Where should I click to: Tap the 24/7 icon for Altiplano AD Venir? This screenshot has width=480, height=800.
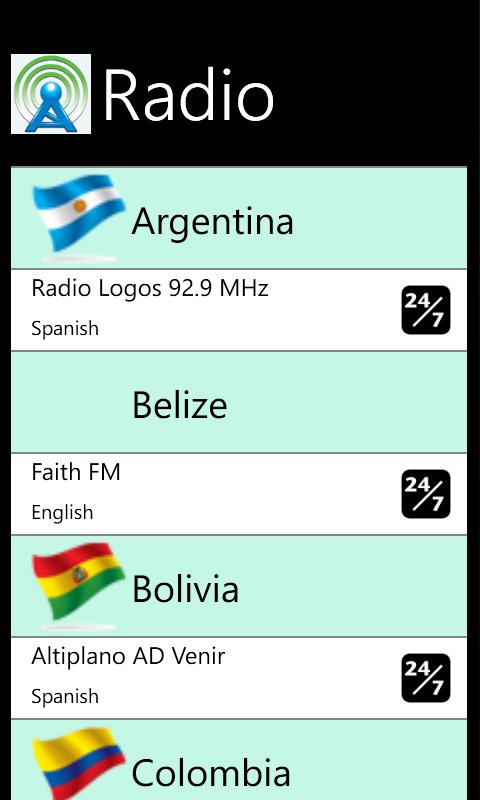click(x=426, y=678)
